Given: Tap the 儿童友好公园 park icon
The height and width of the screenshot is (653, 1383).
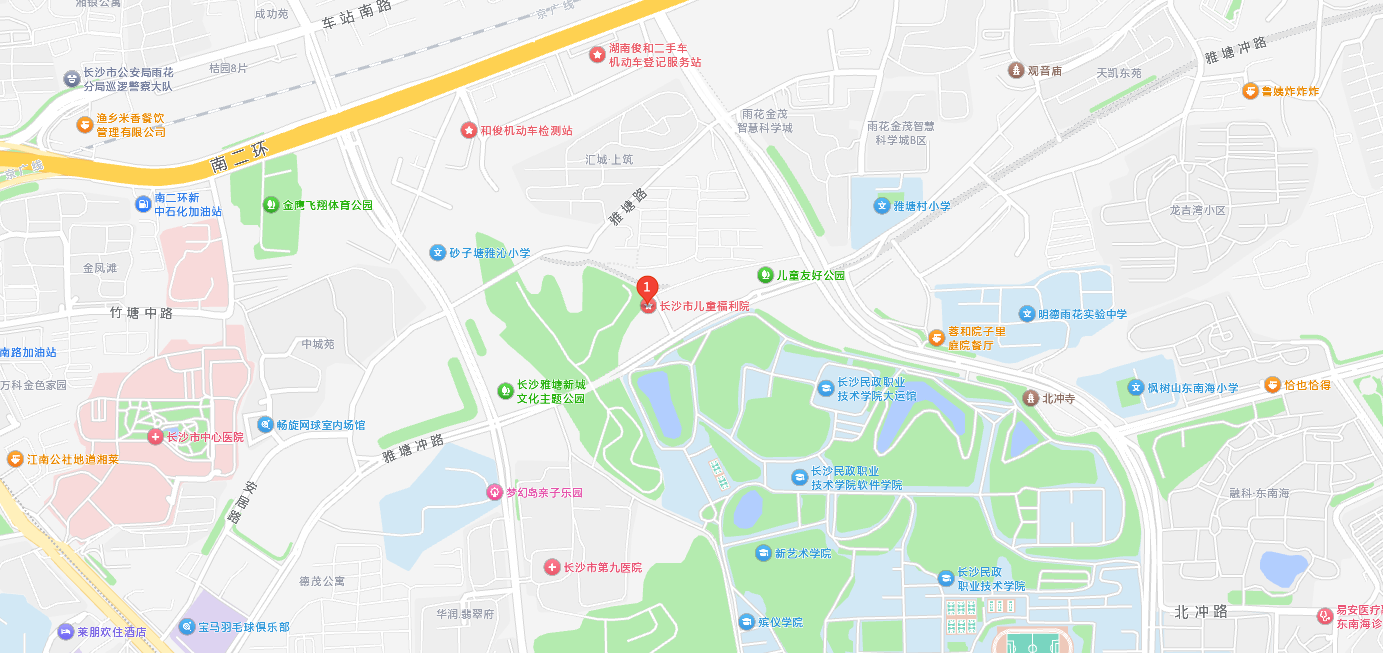Looking at the screenshot, I should coord(765,274).
